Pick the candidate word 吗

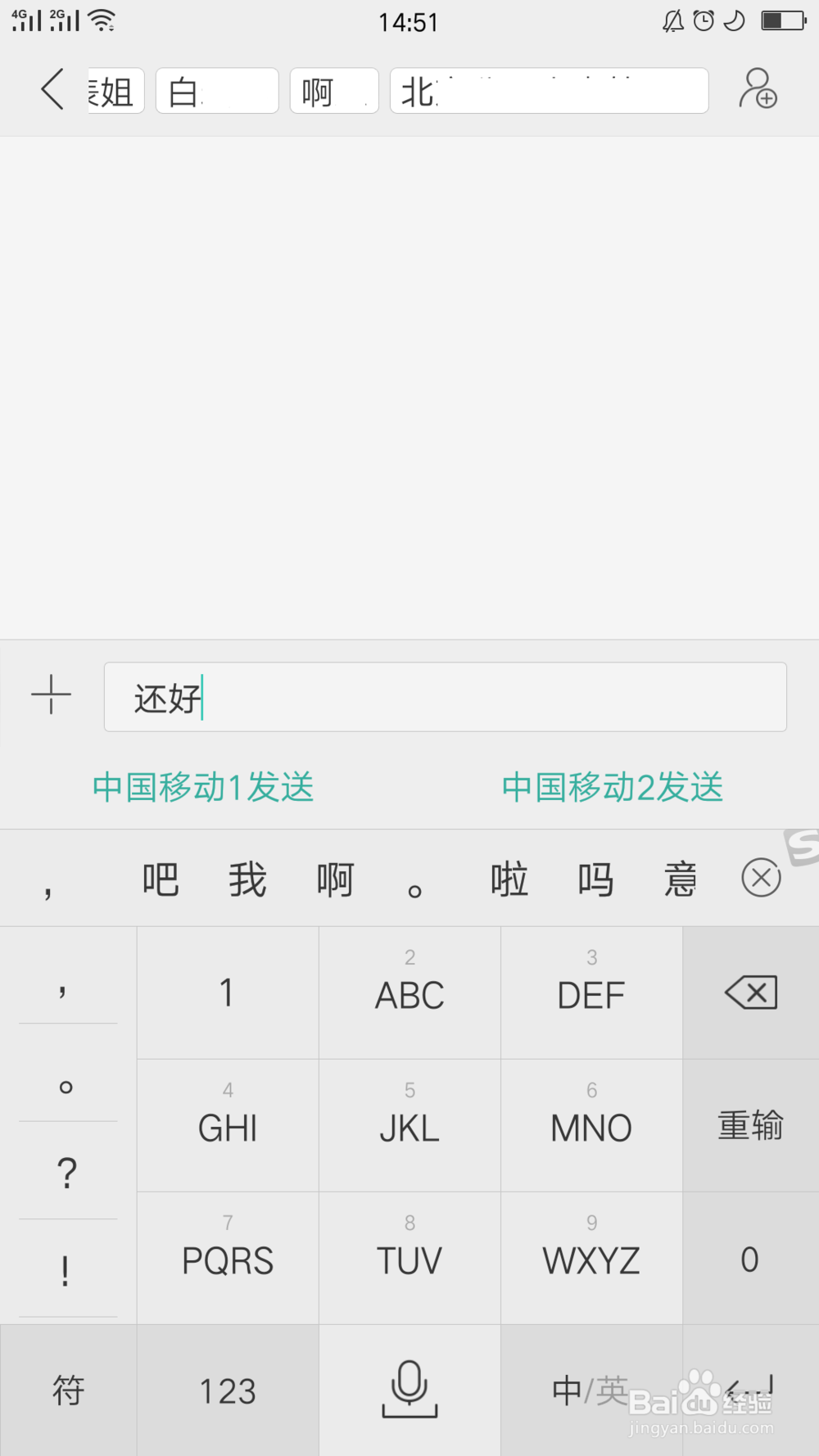pyautogui.click(x=595, y=877)
